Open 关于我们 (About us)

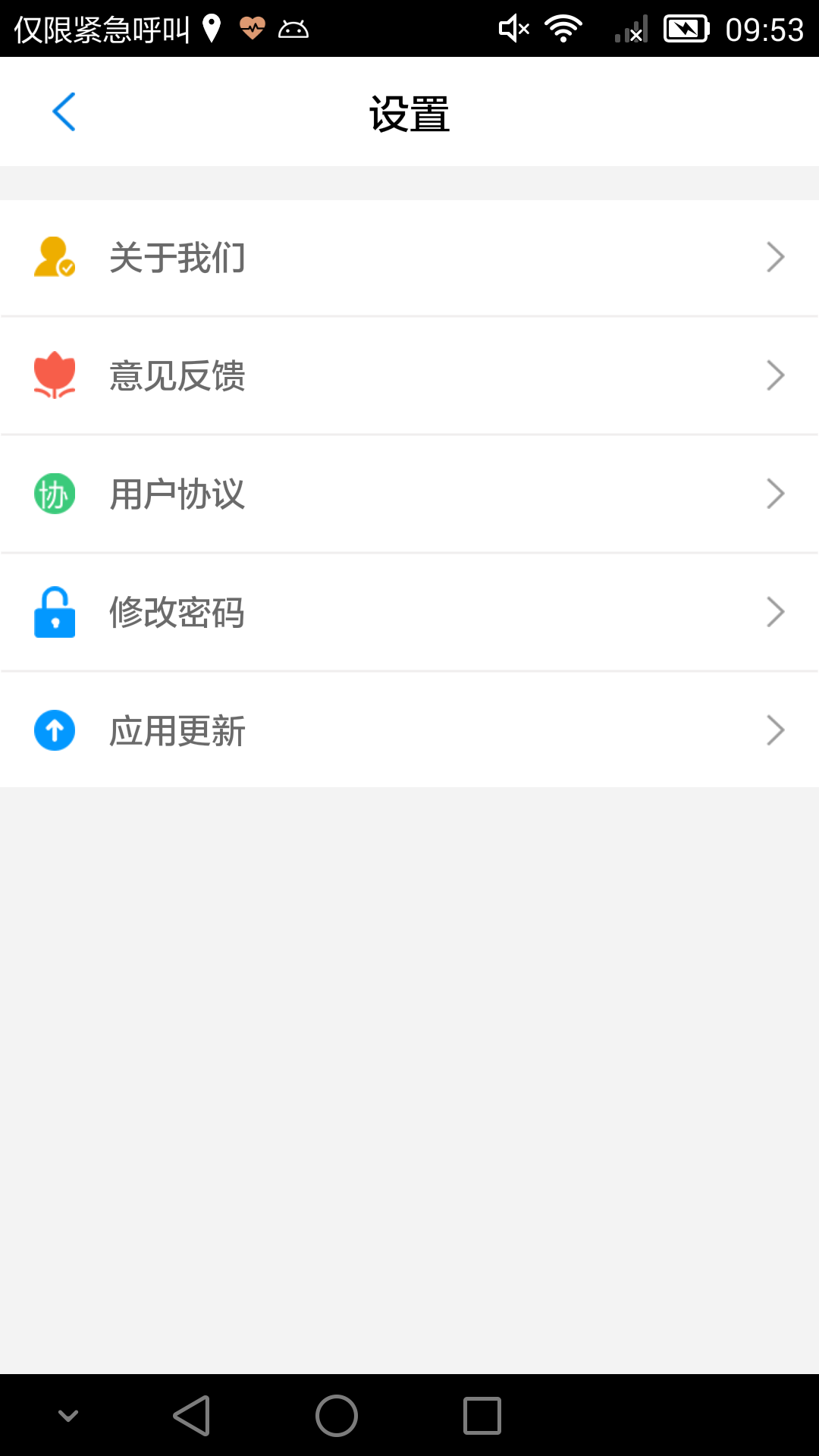click(x=409, y=258)
